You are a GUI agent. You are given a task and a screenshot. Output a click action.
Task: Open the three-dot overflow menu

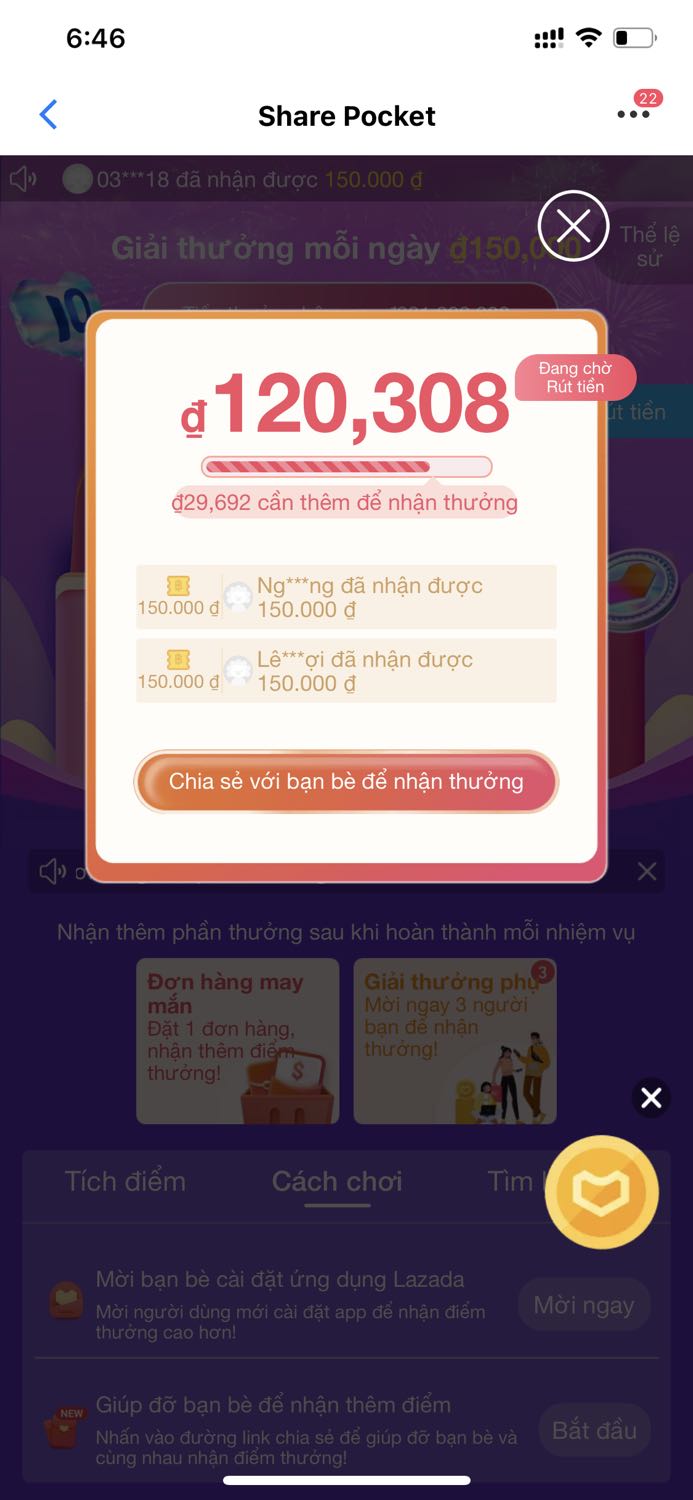[x=633, y=115]
